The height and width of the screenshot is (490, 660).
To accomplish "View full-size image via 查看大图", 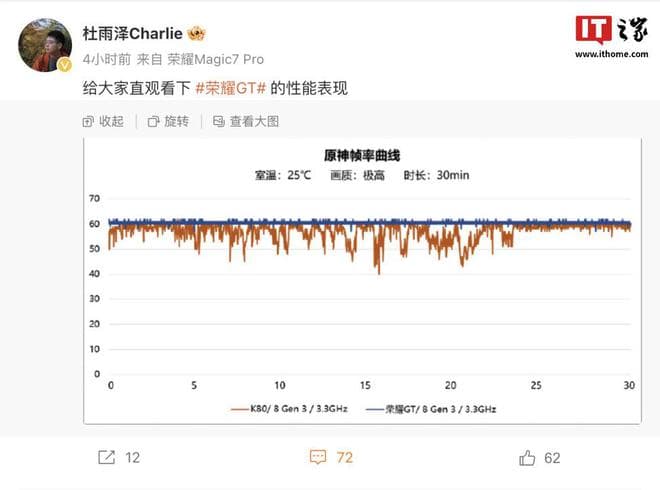I will (x=246, y=121).
